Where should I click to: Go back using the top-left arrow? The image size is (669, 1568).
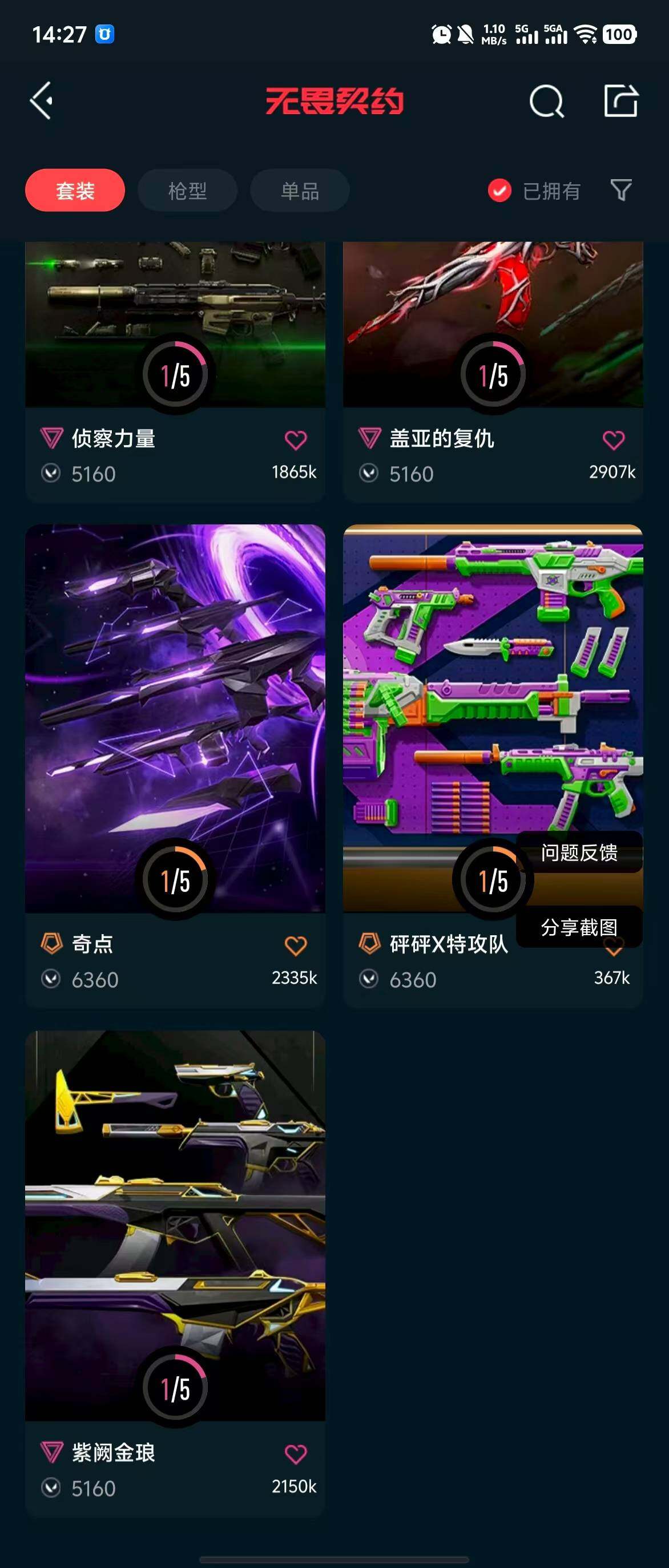coord(42,100)
